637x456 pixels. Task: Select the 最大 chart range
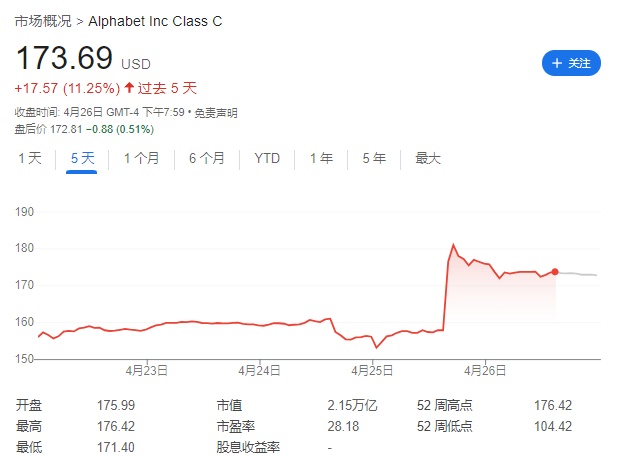[x=427, y=158]
